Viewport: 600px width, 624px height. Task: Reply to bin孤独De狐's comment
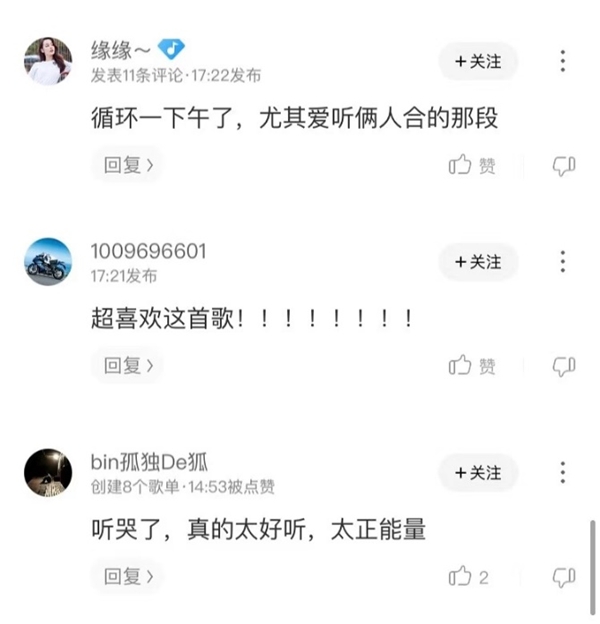pos(129,576)
